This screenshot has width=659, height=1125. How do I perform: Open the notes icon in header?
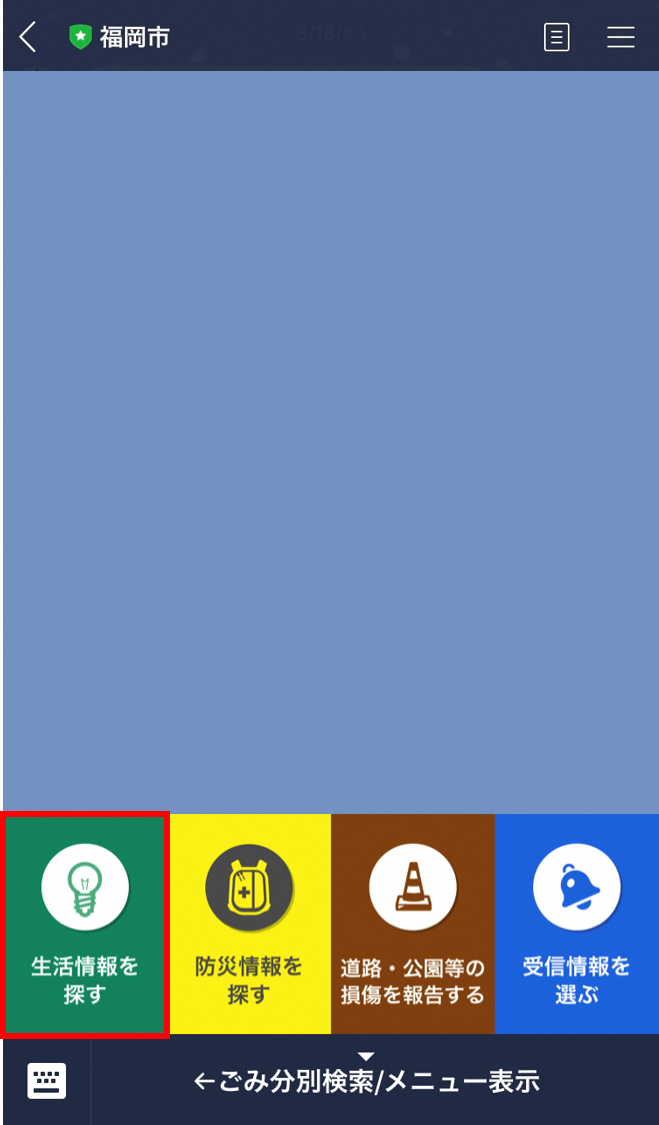(556, 38)
